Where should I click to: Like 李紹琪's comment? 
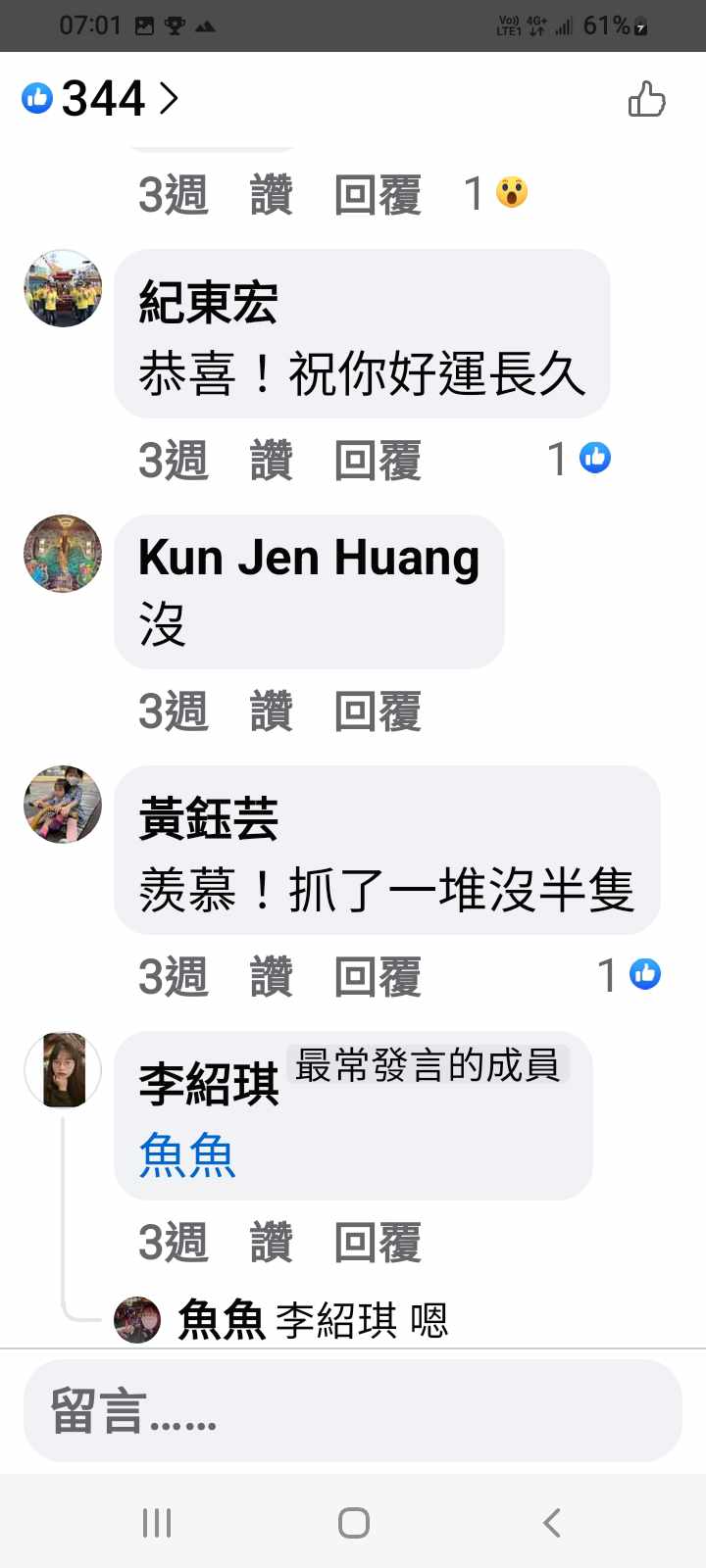[x=272, y=1243]
